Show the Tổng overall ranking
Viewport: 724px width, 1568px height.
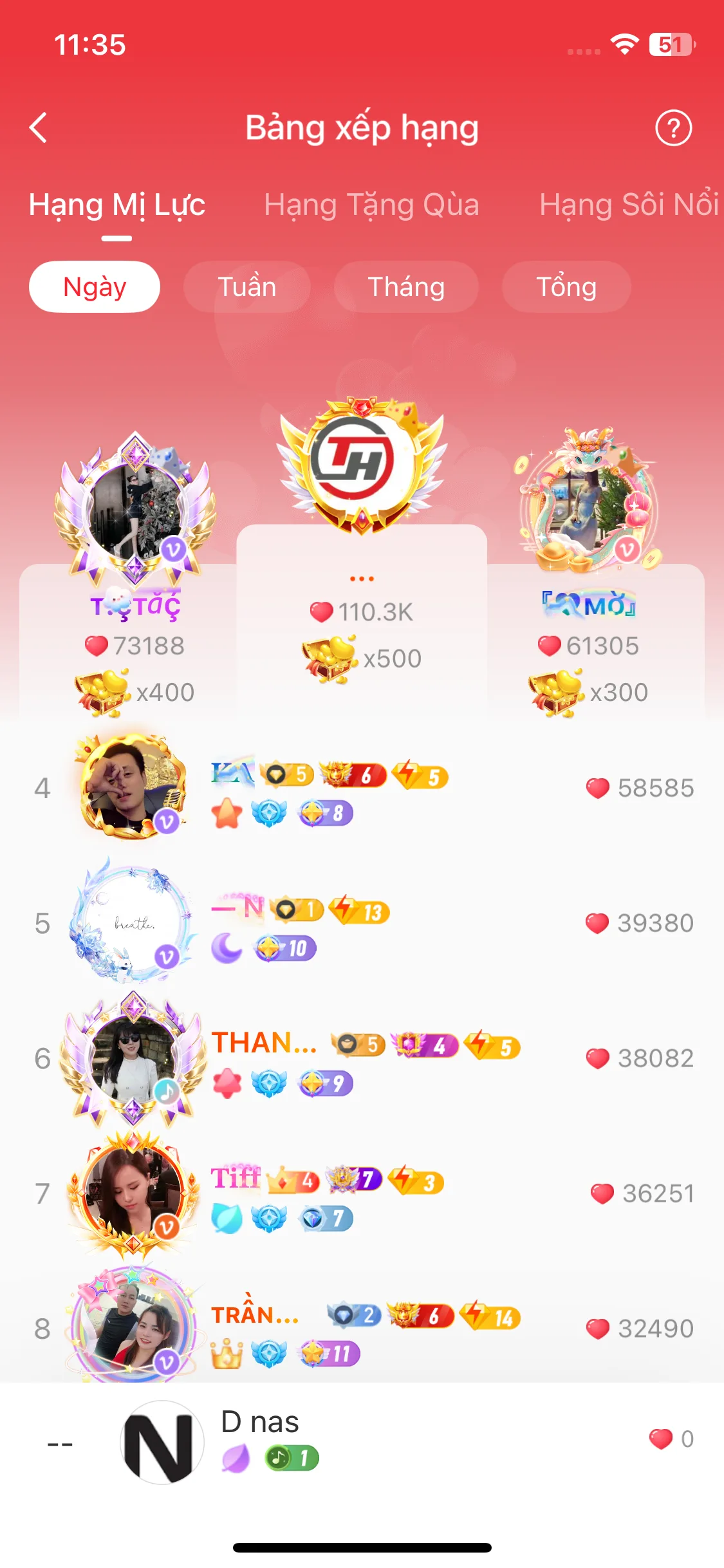tap(566, 287)
